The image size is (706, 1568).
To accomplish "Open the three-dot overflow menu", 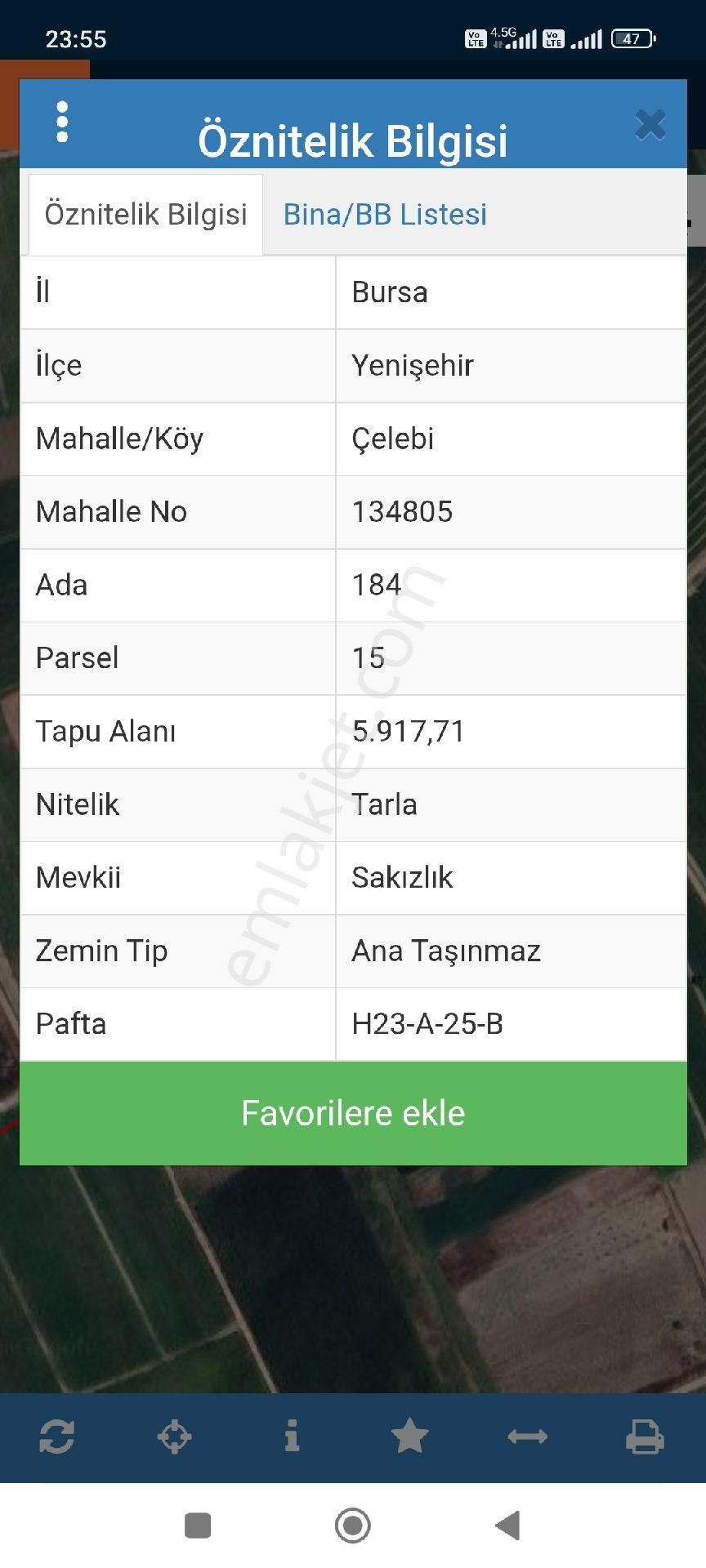I will [61, 122].
